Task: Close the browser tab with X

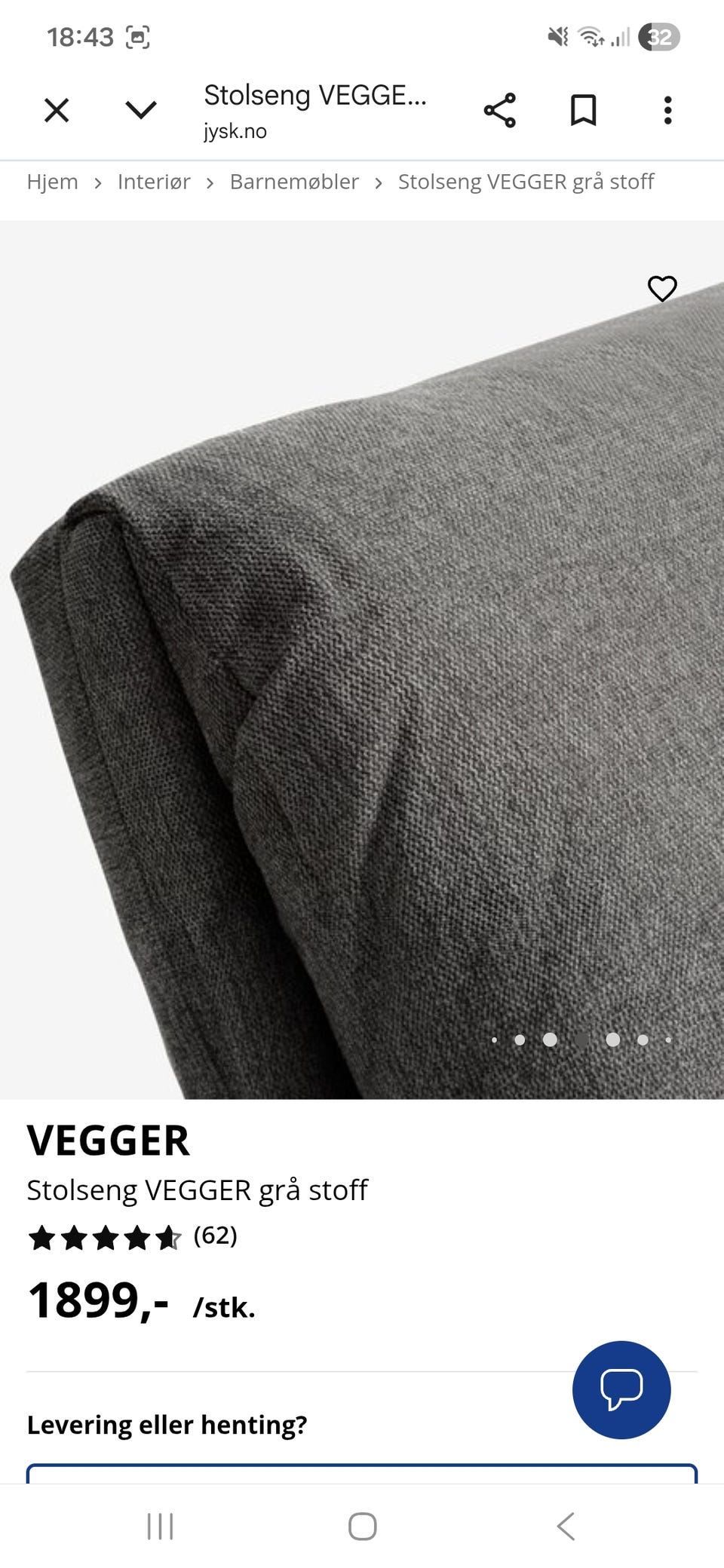Action: point(57,110)
